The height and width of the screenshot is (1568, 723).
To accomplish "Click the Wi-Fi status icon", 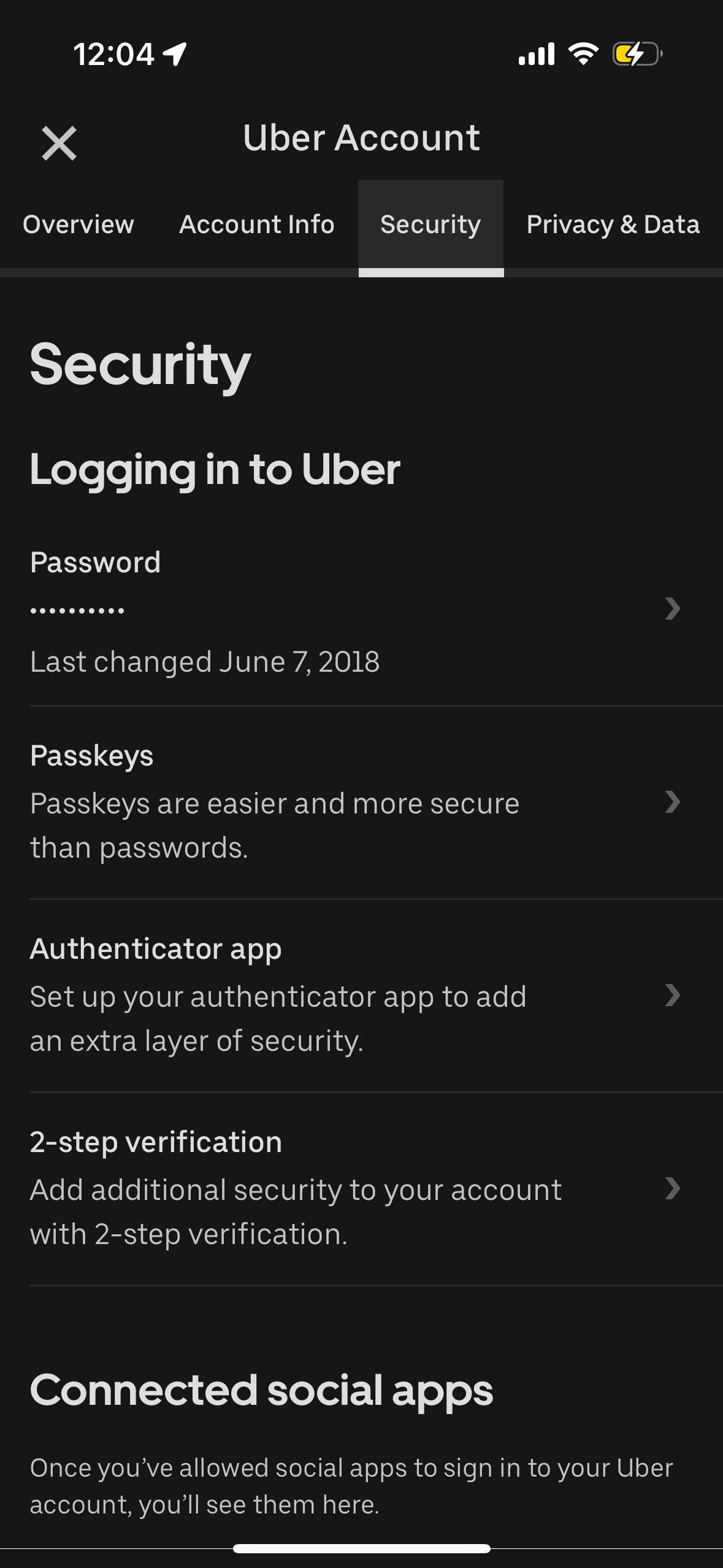I will click(x=582, y=54).
